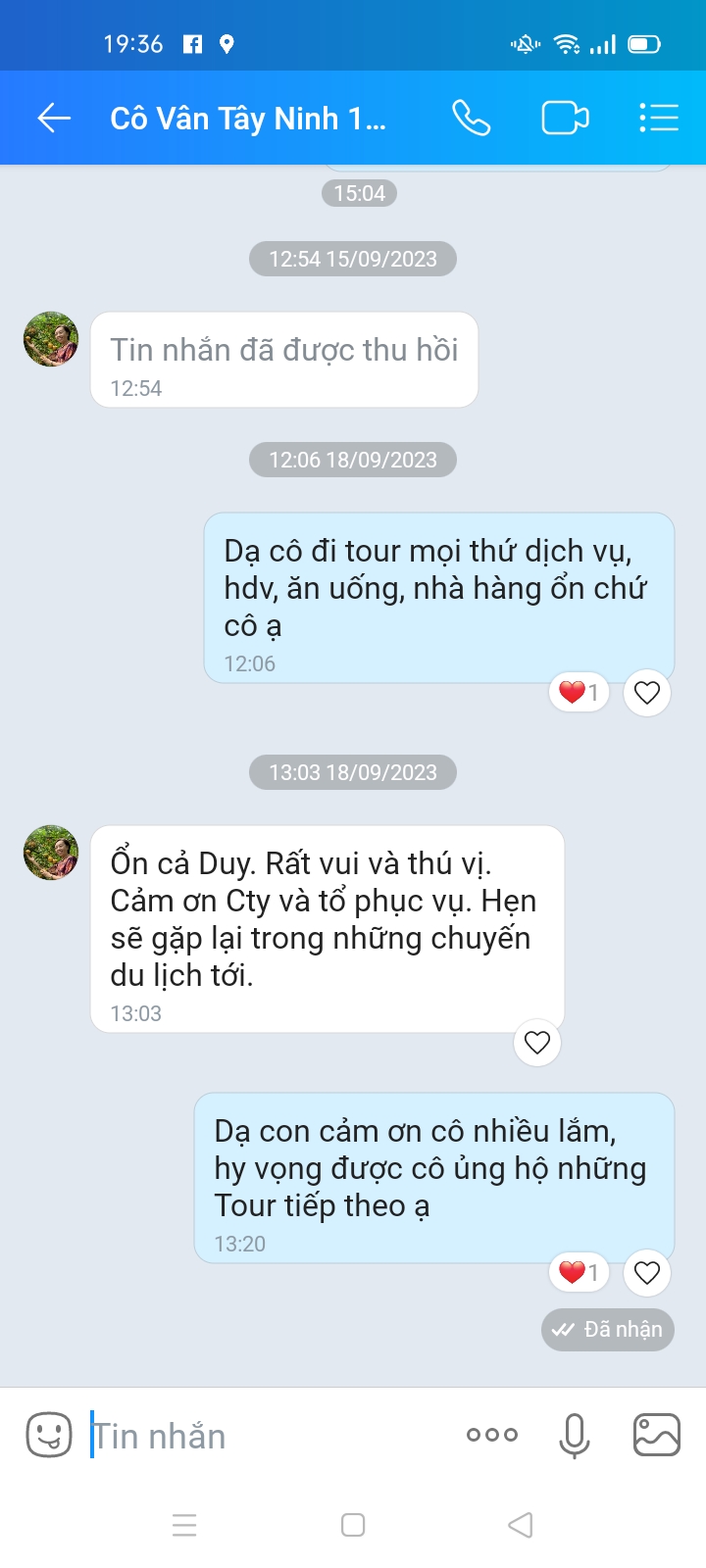Screen dimensions: 706x1568
Task: Like the message 'Dạ con cảm ơn cô'
Action: pyautogui.click(x=646, y=1273)
